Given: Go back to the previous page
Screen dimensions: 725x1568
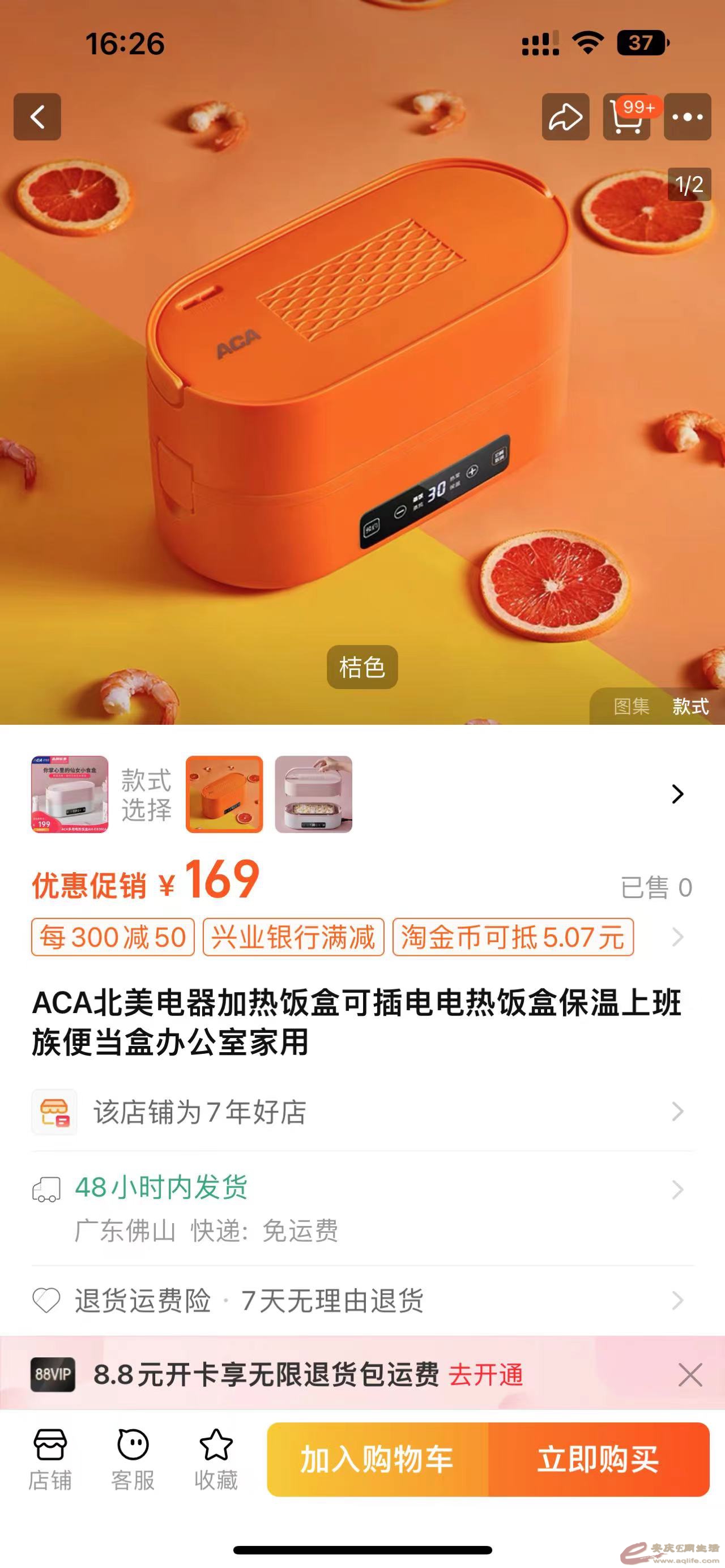Looking at the screenshot, I should coord(37,117).
